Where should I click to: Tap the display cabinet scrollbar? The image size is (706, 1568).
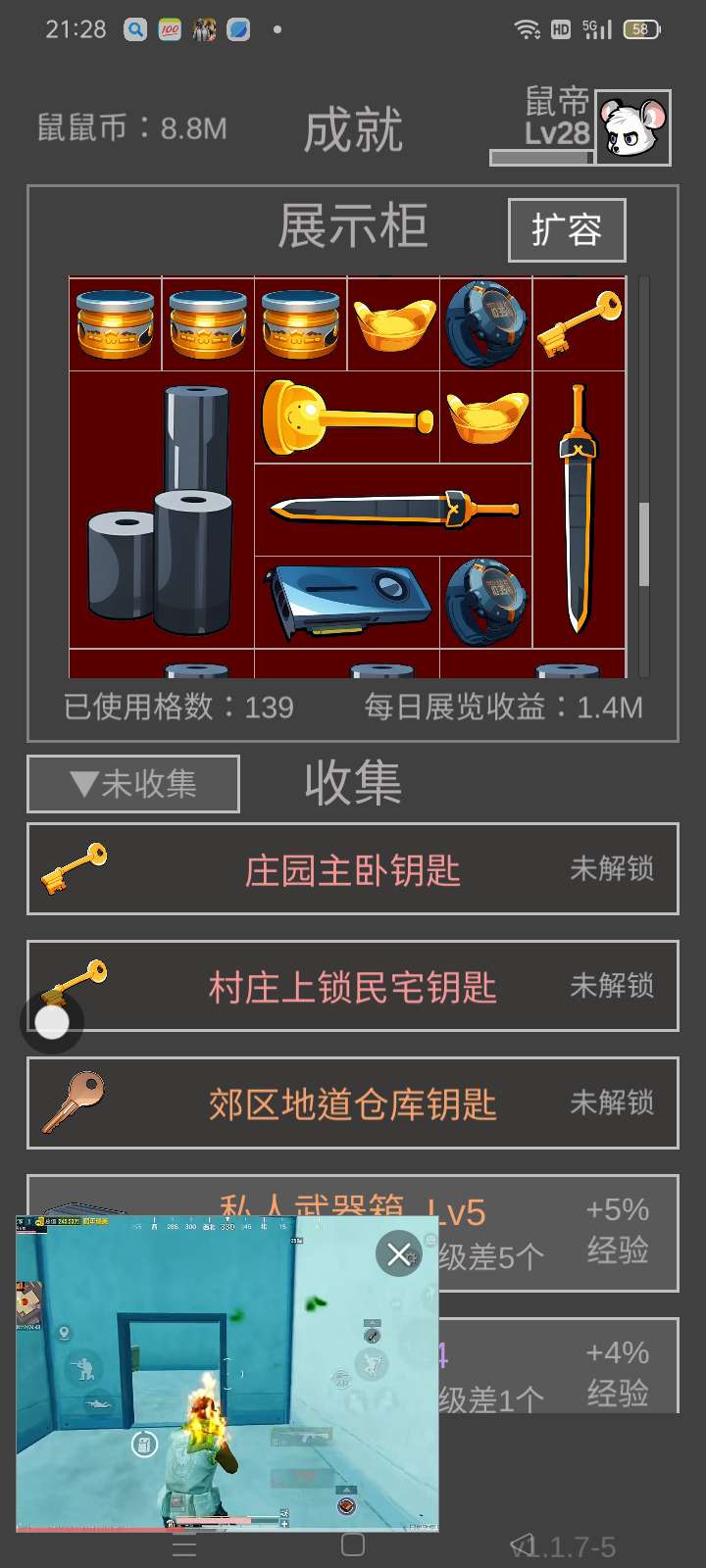coord(644,544)
